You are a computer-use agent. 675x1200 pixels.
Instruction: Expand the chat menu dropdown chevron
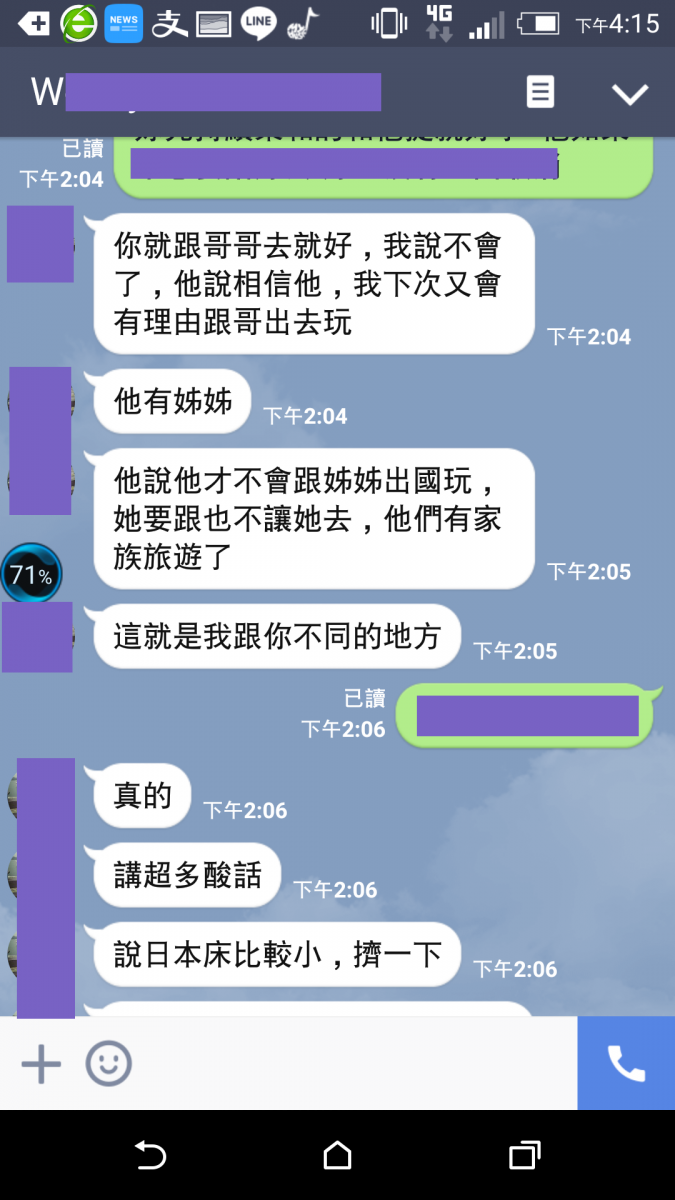pyautogui.click(x=630, y=94)
